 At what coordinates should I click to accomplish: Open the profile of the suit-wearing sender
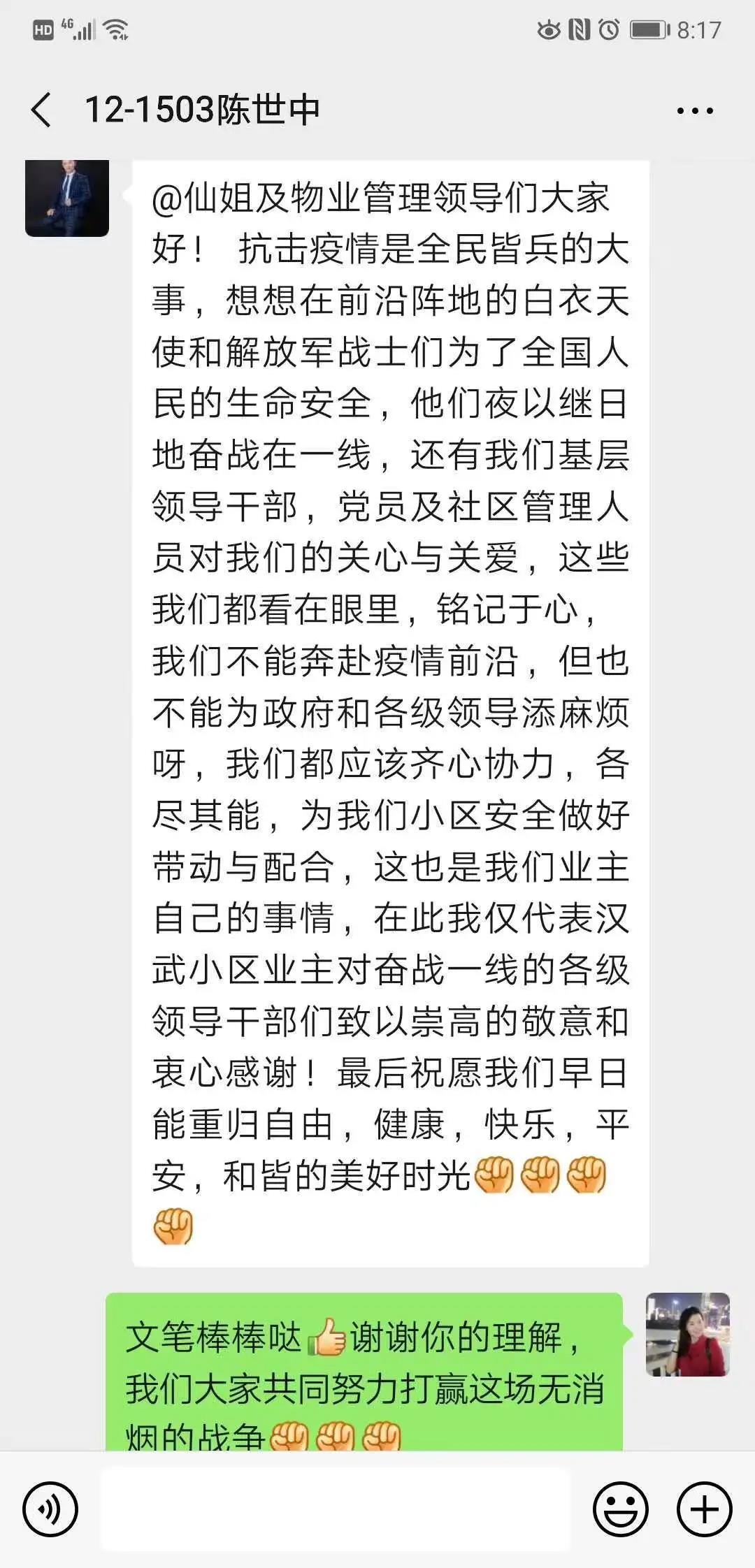67,198
